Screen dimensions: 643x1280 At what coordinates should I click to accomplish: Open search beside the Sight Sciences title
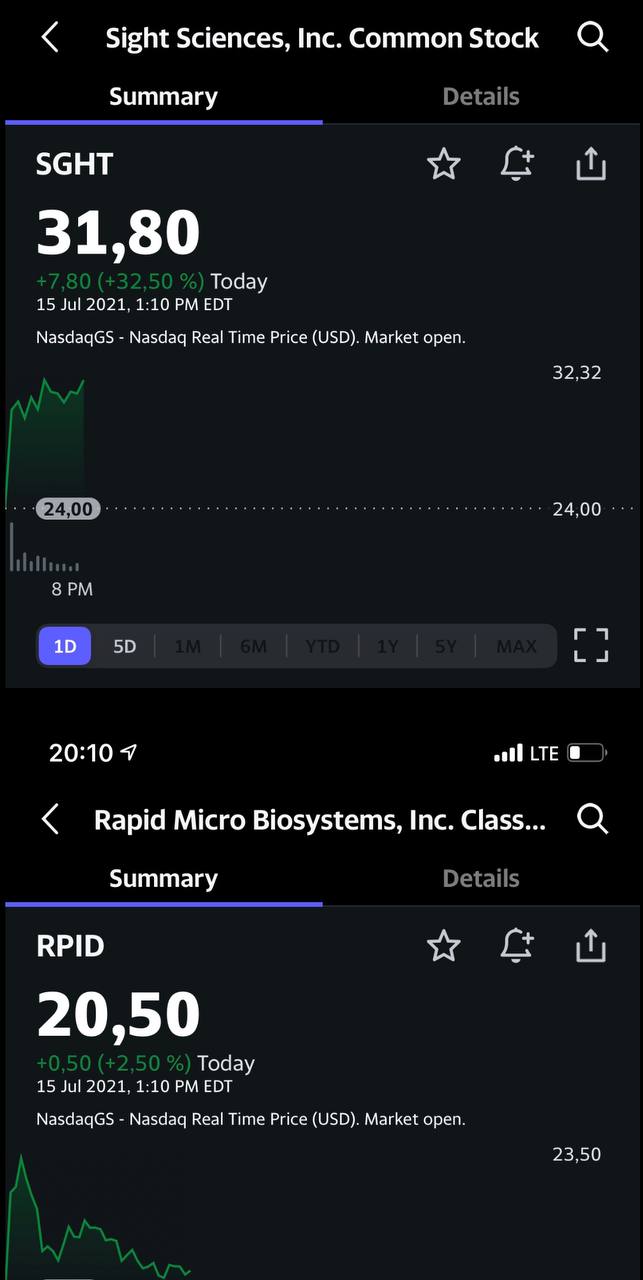pos(593,38)
